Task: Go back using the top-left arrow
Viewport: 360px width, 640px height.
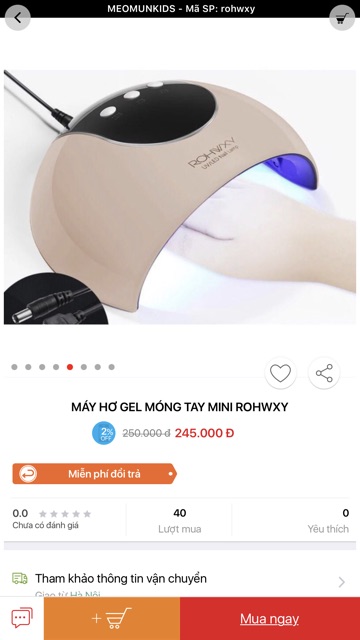Action: coord(18,18)
